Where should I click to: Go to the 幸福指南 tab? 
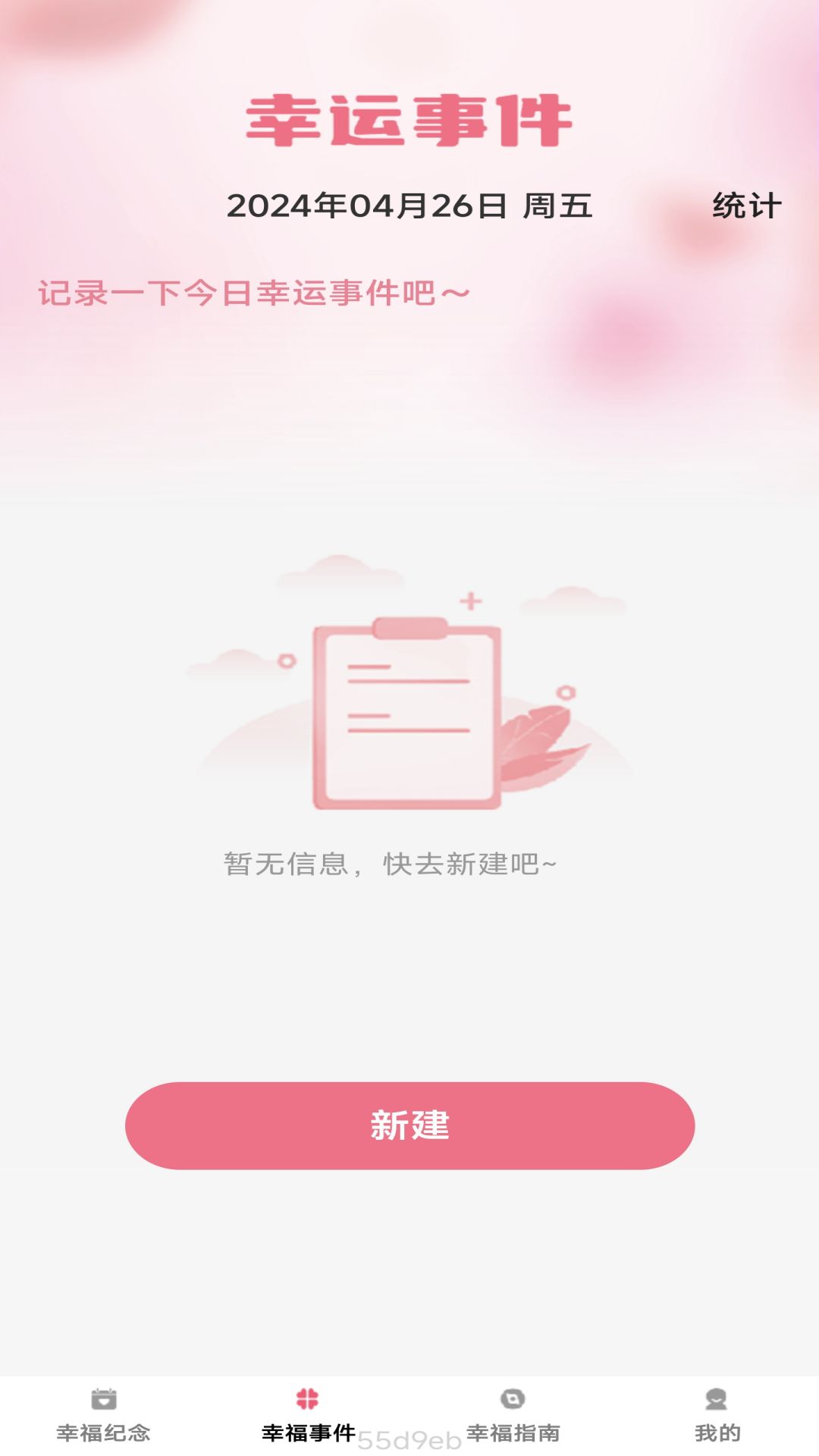513,1415
